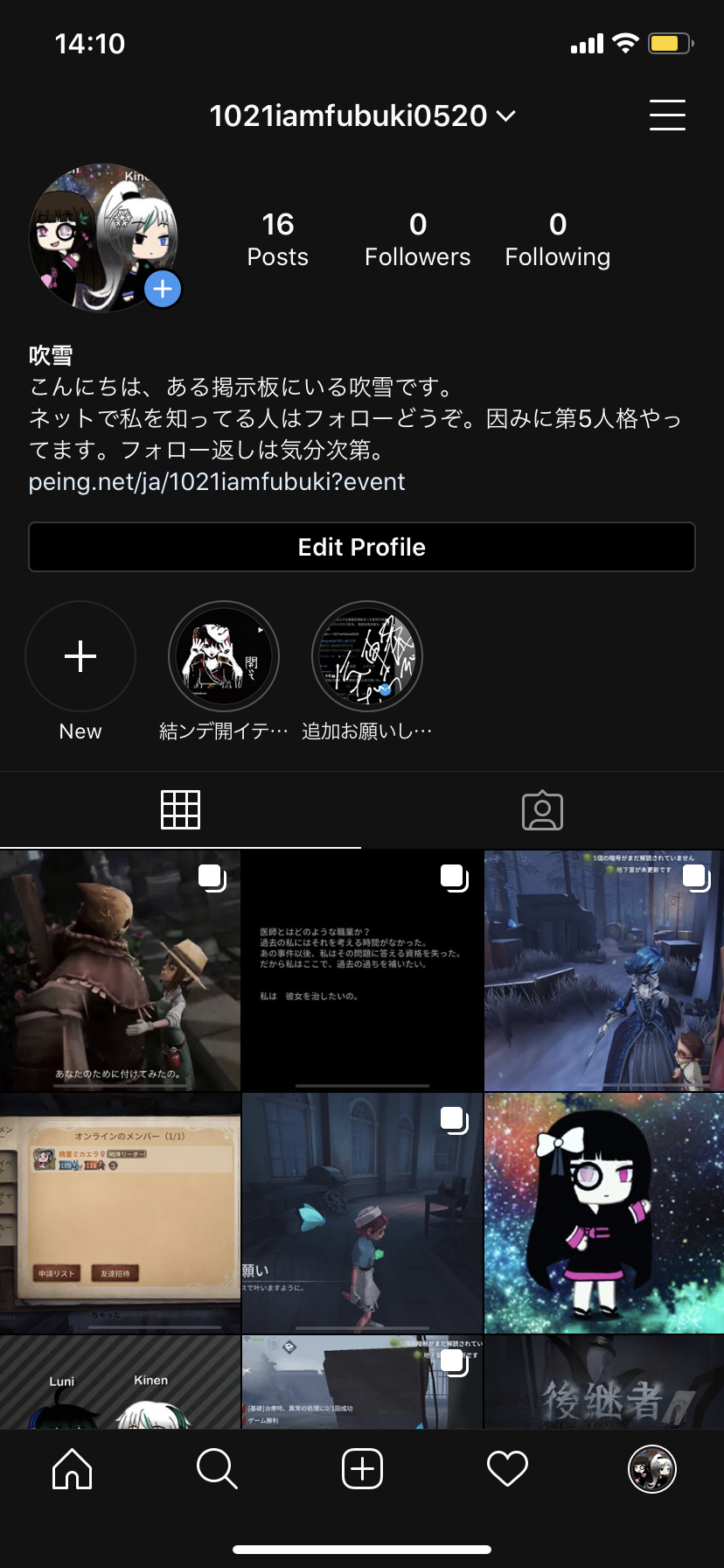View the Following list
Image resolution: width=724 pixels, height=1568 pixels.
point(557,239)
